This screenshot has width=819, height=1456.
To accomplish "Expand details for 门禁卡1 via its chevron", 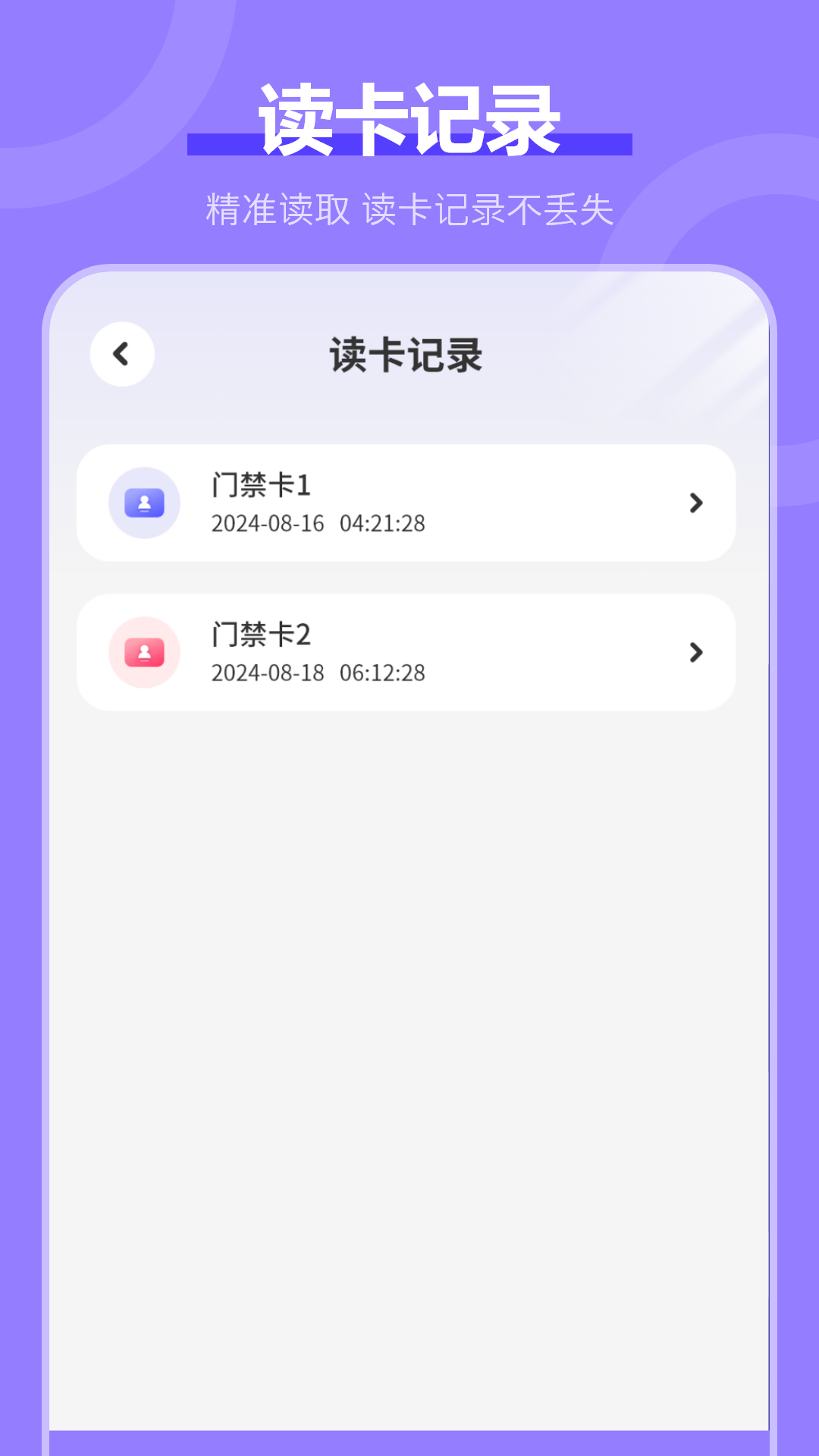I will (x=695, y=503).
